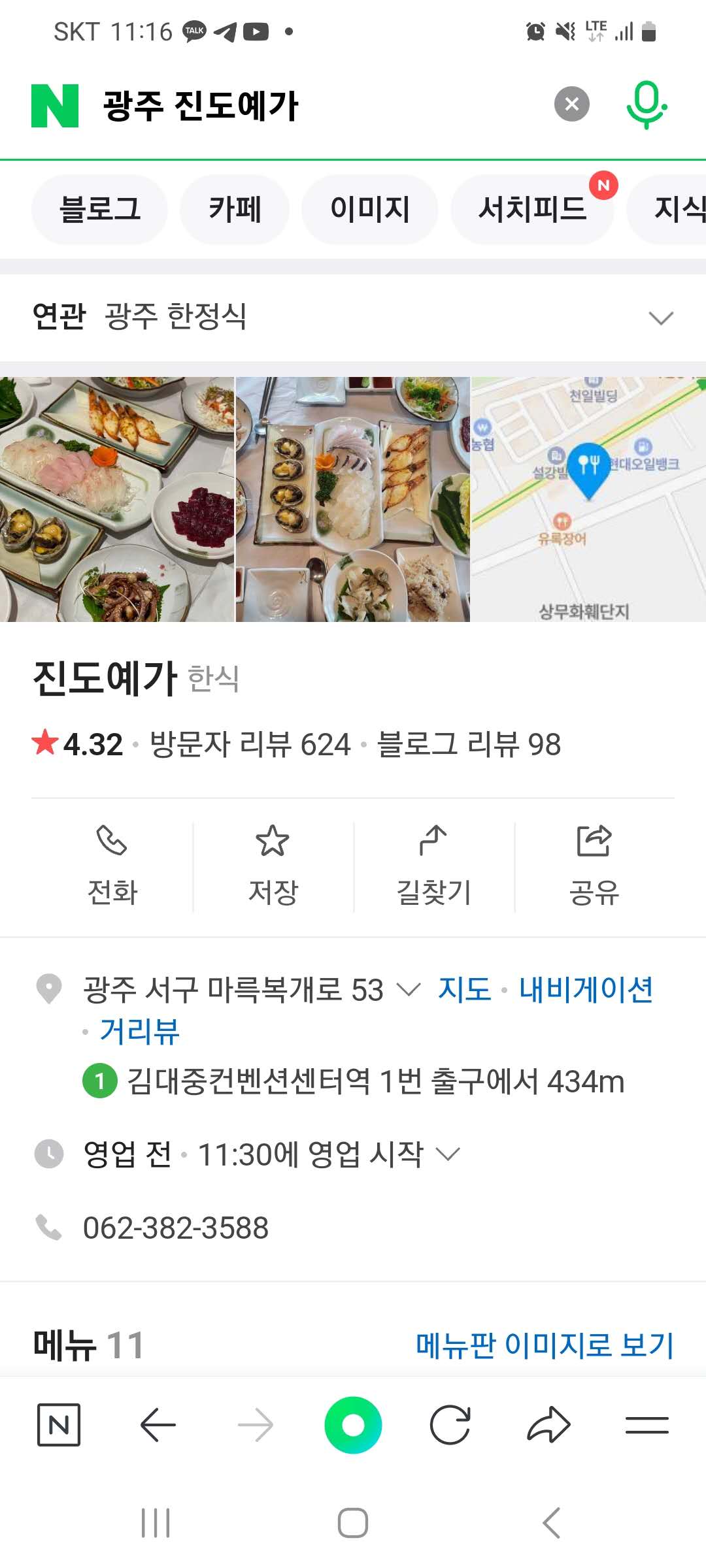This screenshot has width=706, height=1568.
Task: Reload the page from bottom toolbar
Action: [450, 1425]
